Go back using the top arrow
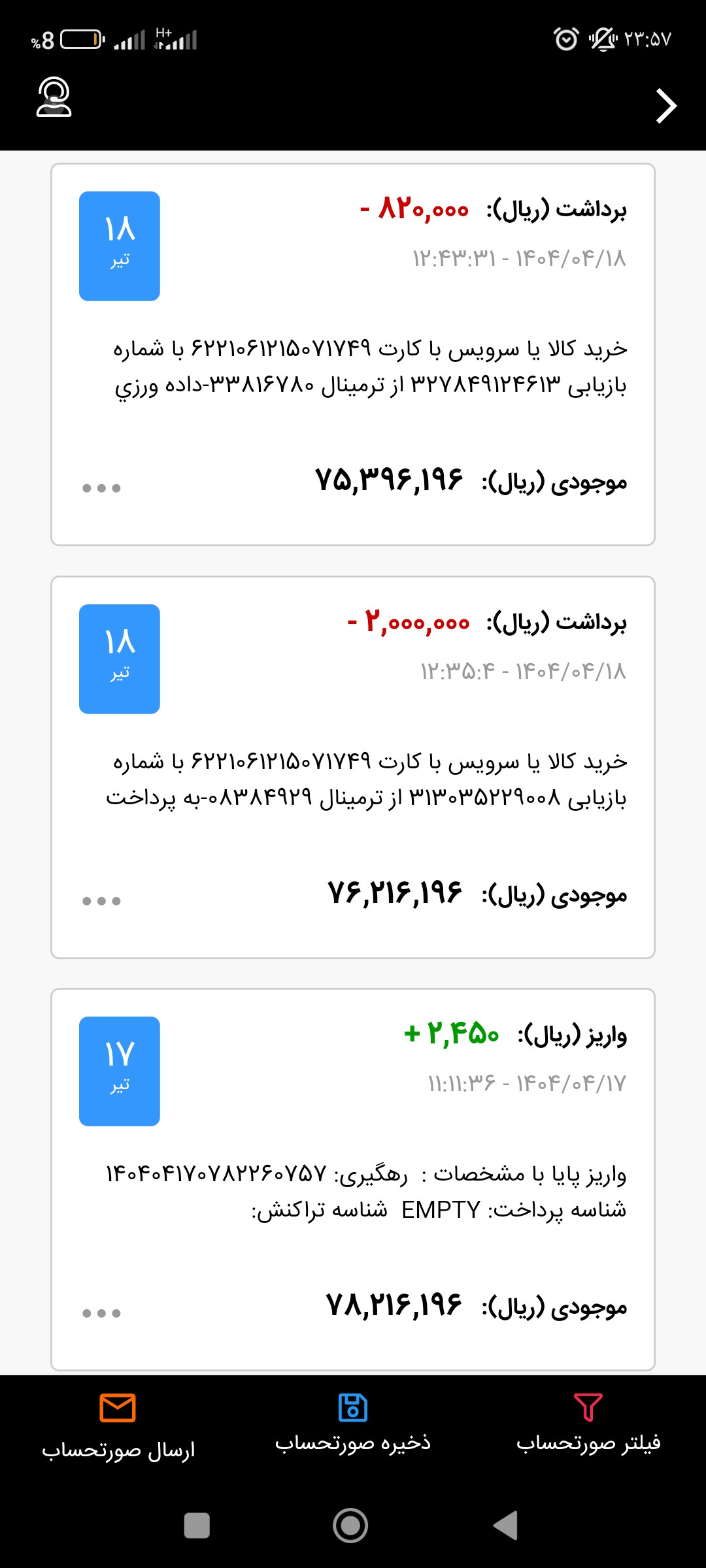The width and height of the screenshot is (706, 1568). [665, 106]
